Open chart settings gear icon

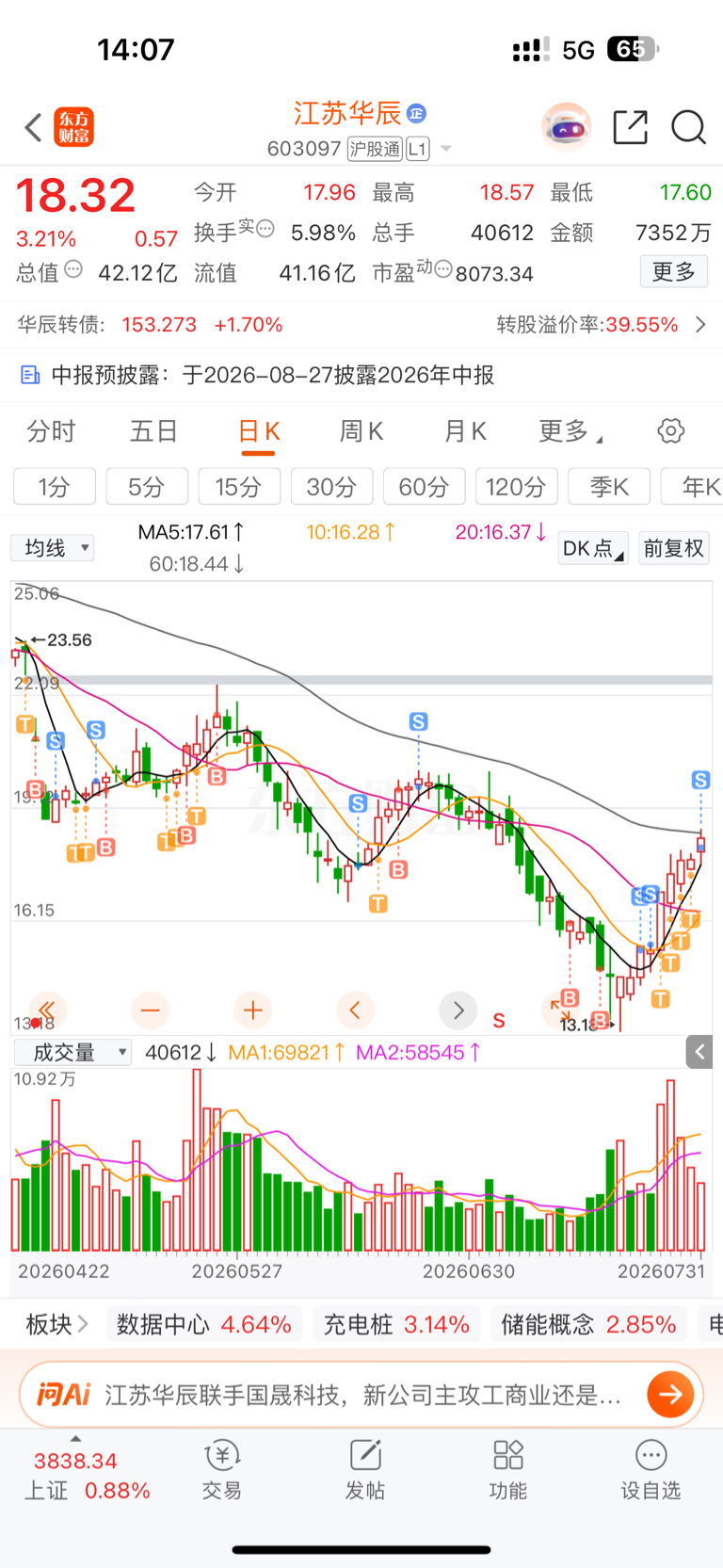pos(670,431)
